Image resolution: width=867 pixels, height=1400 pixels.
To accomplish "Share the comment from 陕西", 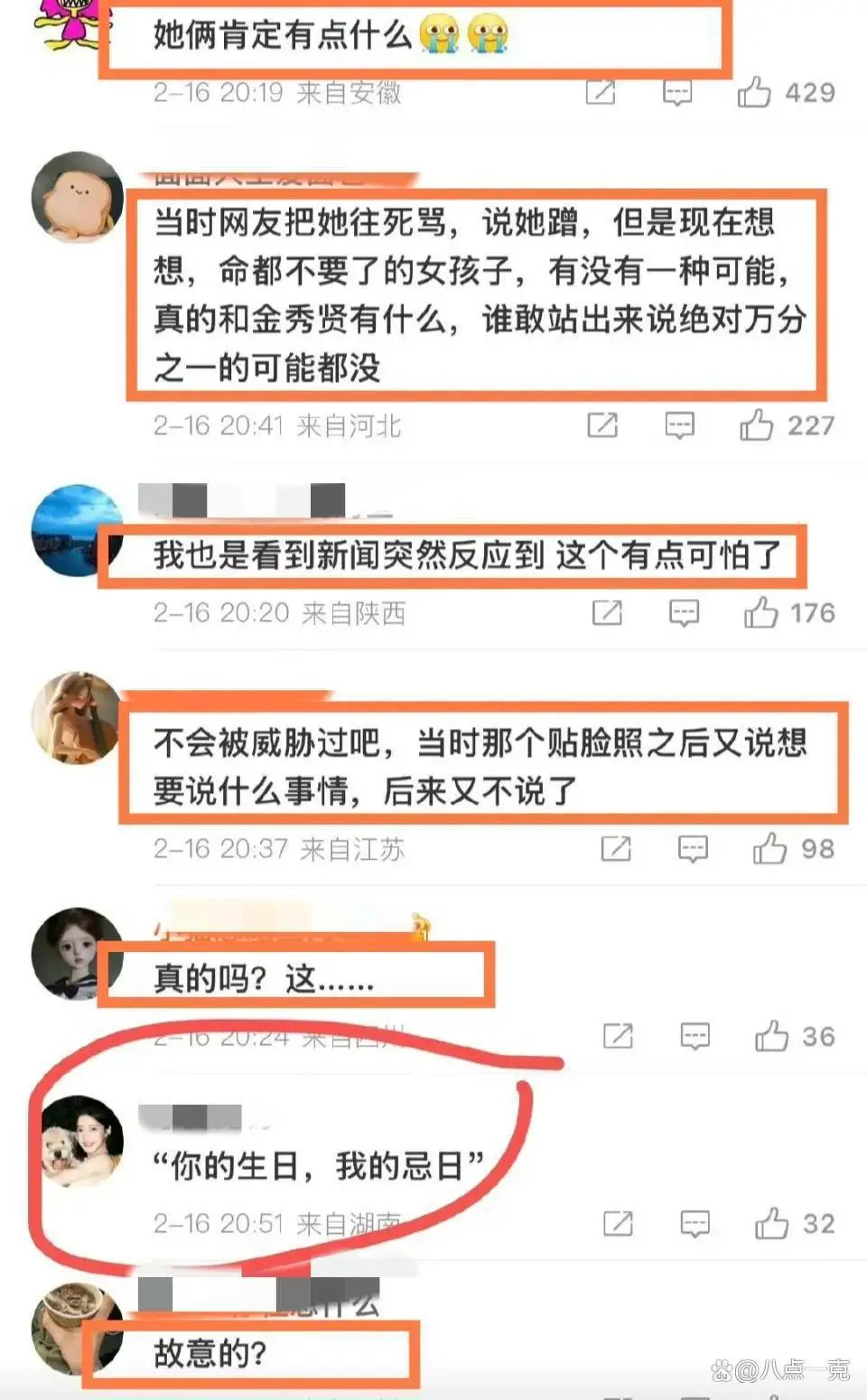I will tap(607, 612).
